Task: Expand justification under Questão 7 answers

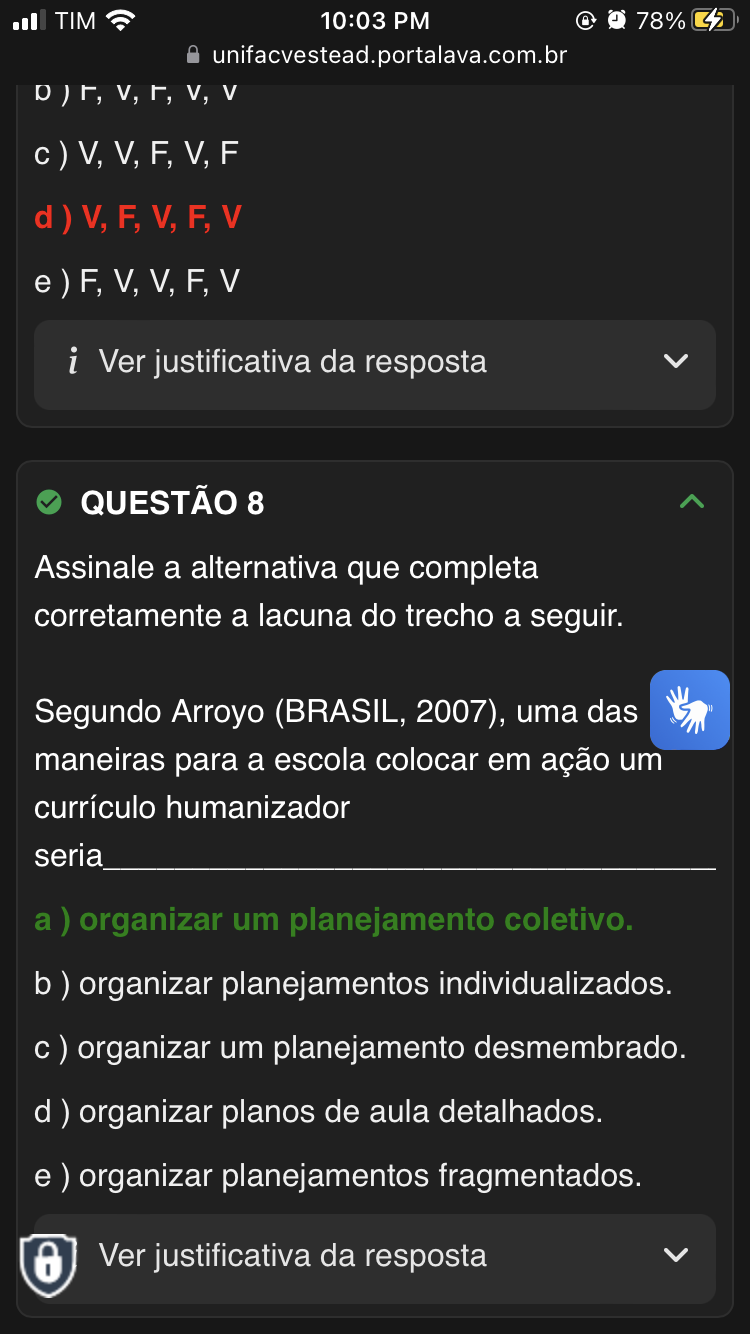Action: click(x=374, y=362)
